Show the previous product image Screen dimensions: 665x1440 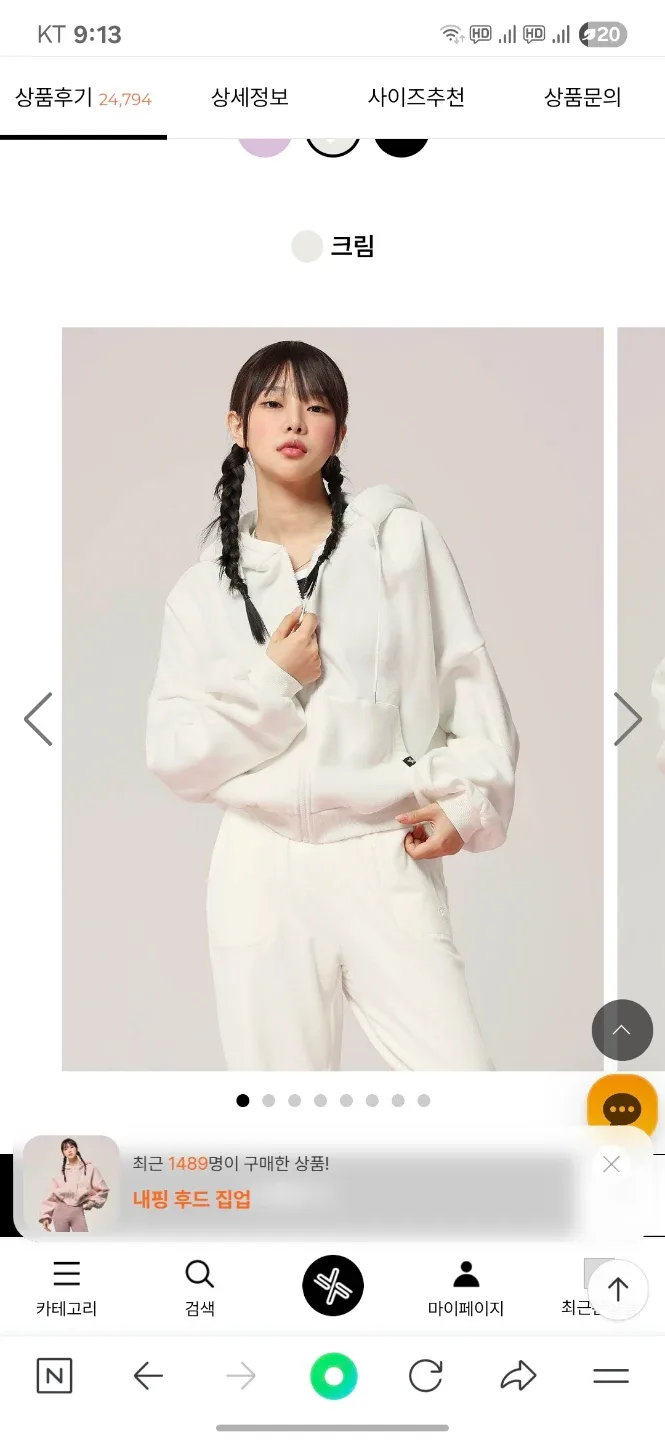[38, 719]
